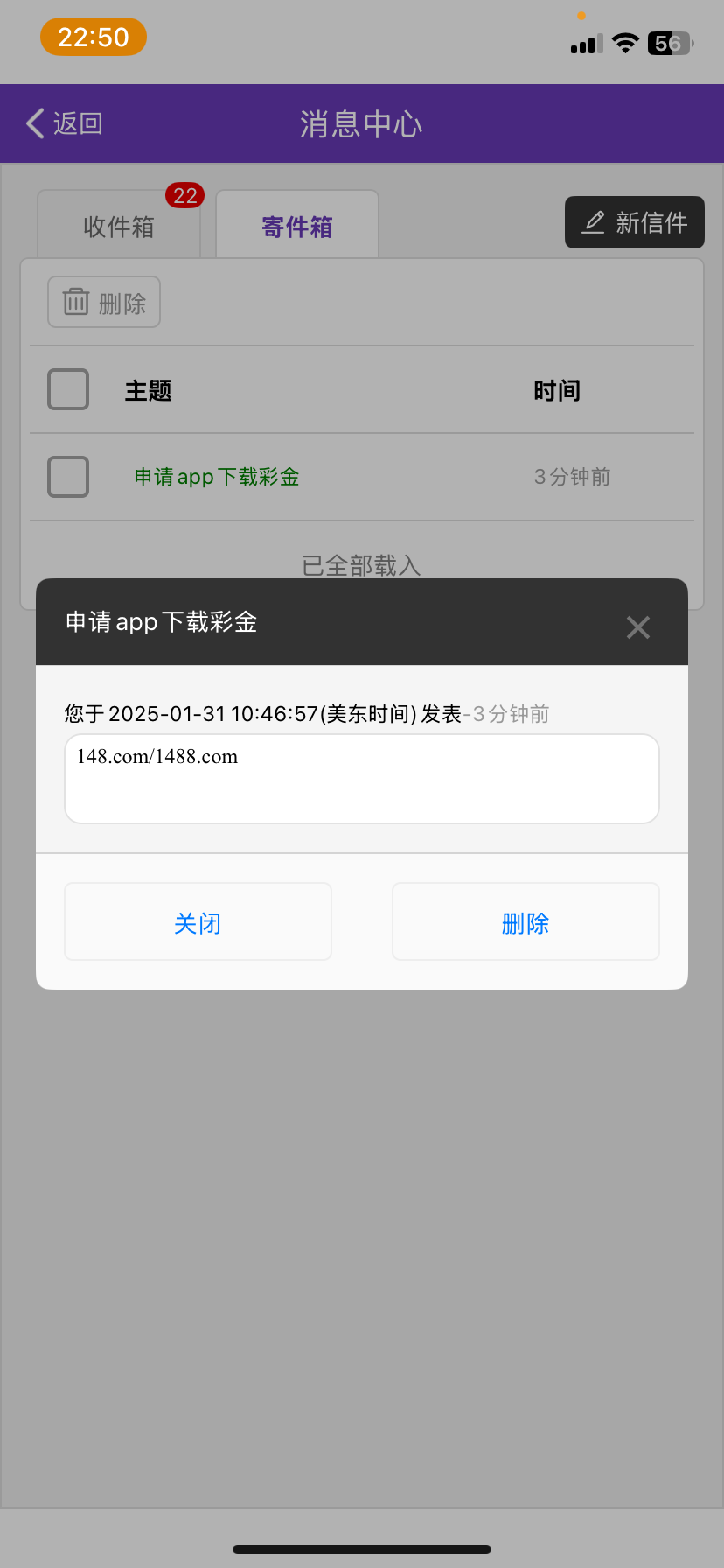Check the select-all box next to 主题

[68, 389]
